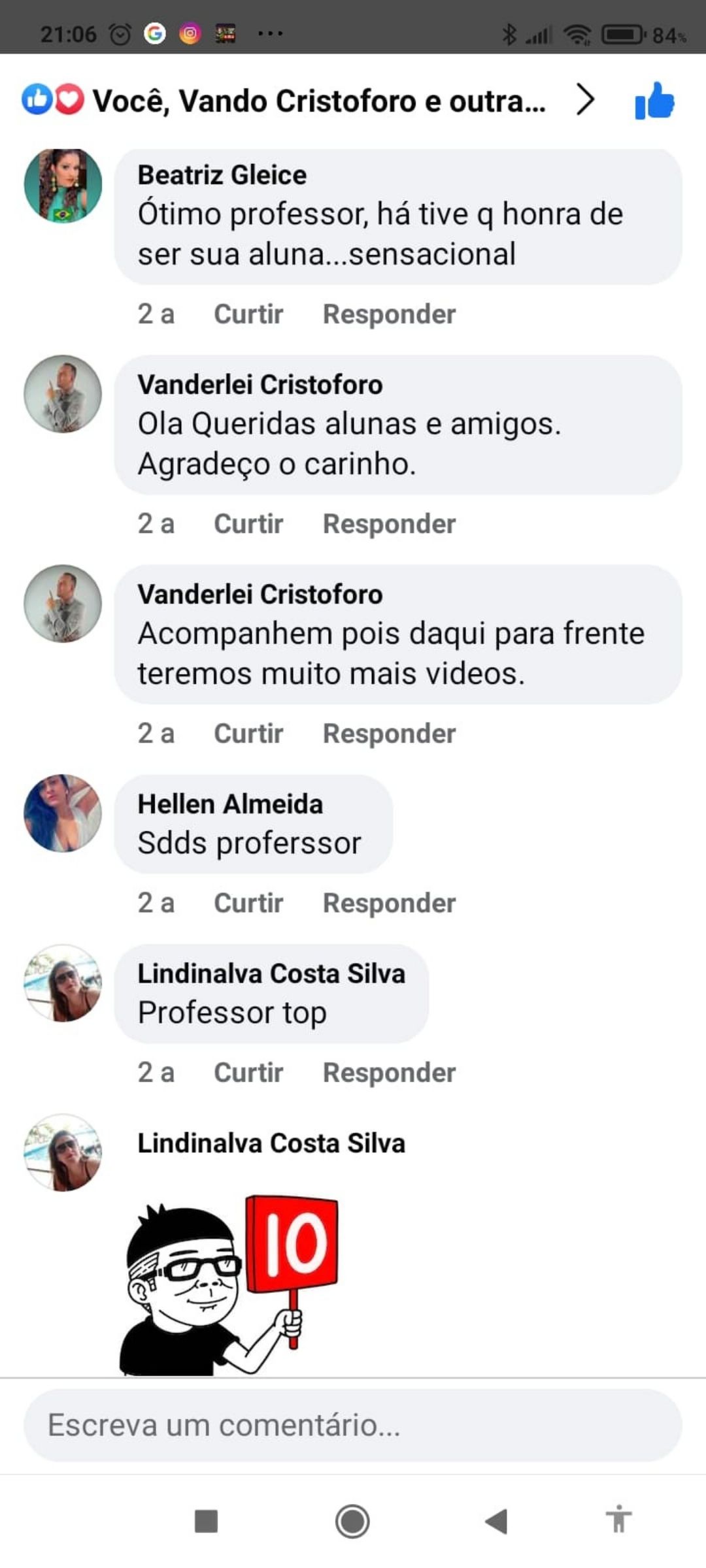Reply to the 'Professor top' comment
Screen dimensions: 706x1568
coord(389,1073)
